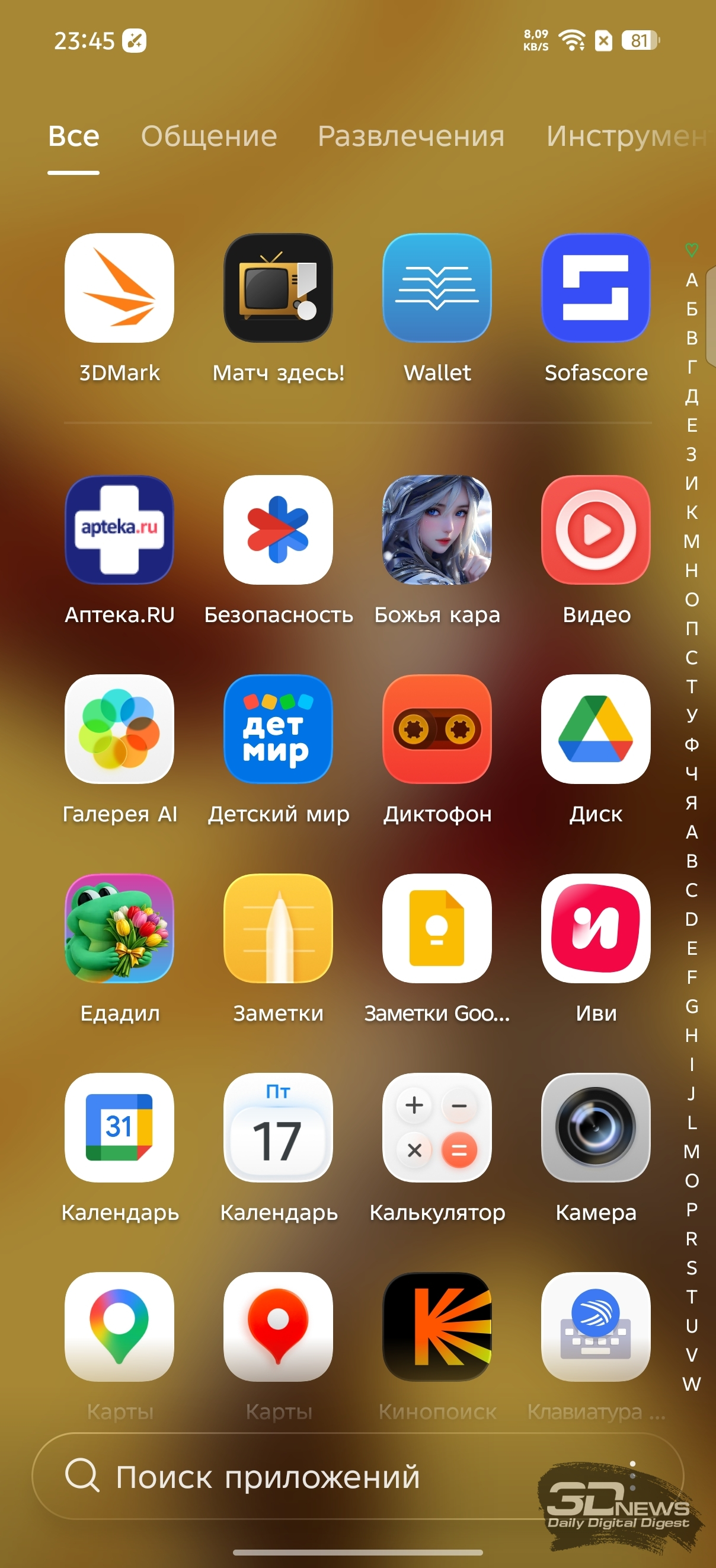Open the Иви app
716x1568 pixels.
point(596,928)
